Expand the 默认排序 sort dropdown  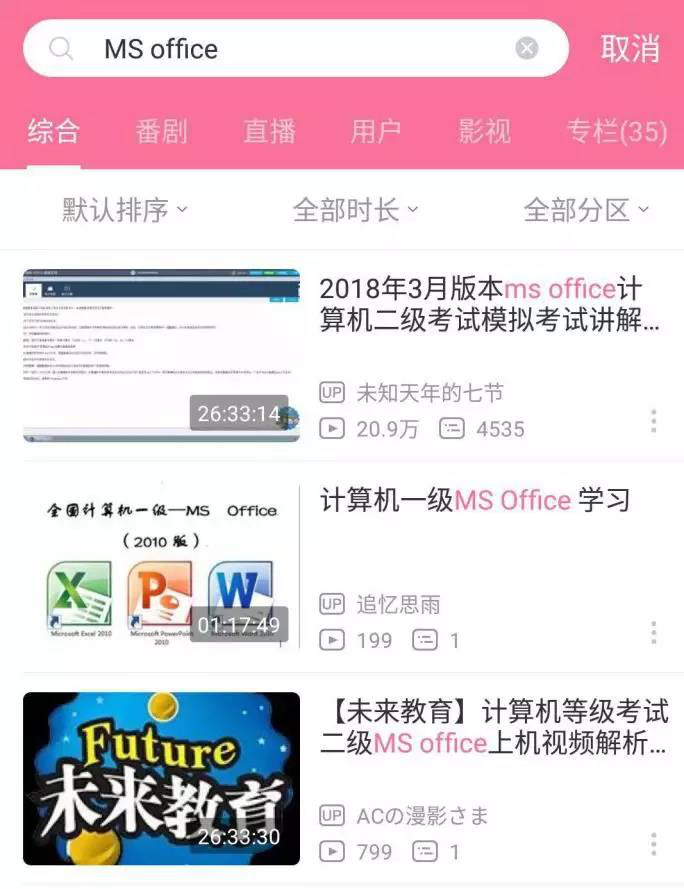pyautogui.click(x=125, y=210)
